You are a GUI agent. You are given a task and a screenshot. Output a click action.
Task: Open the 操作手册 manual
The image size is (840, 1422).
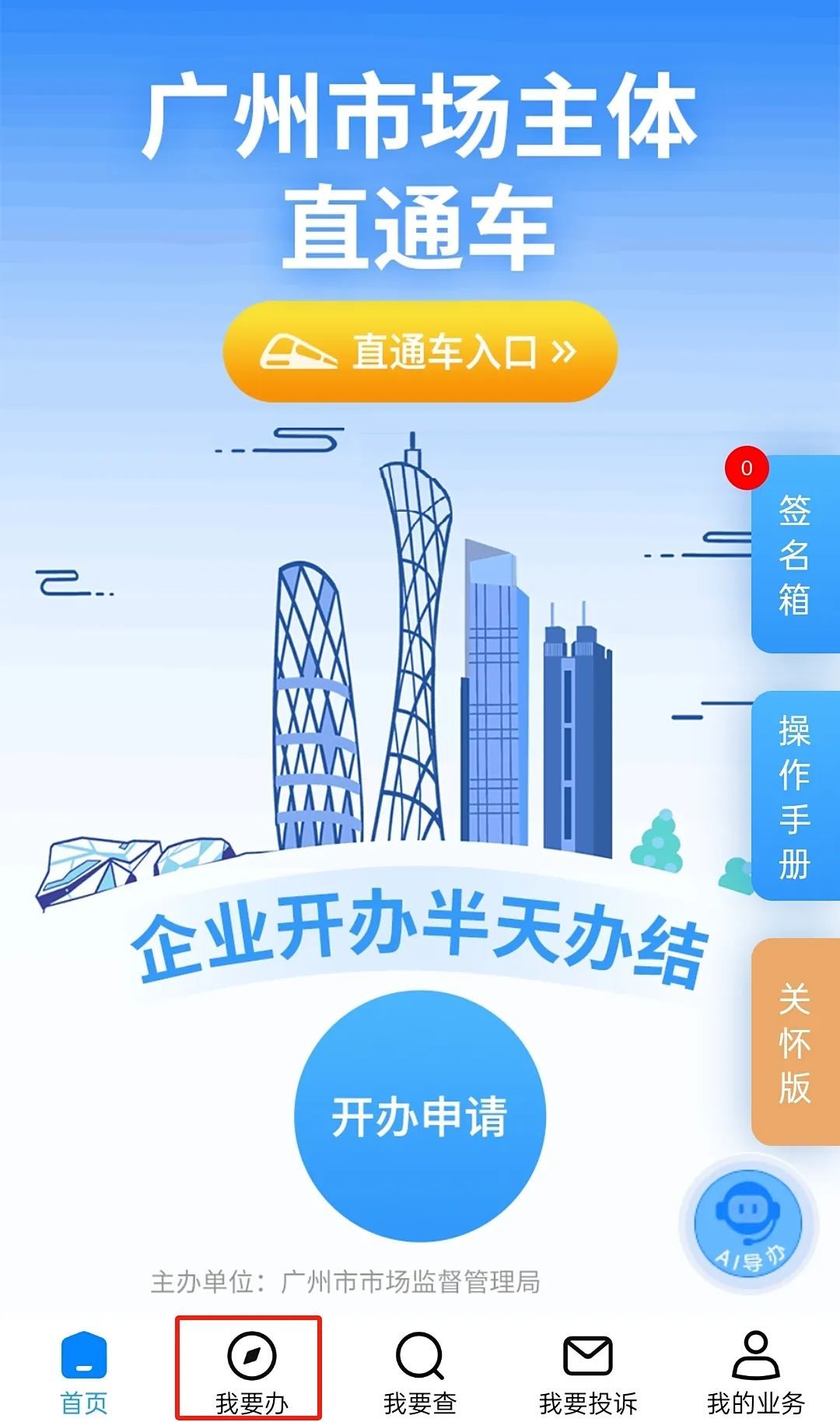[795, 795]
